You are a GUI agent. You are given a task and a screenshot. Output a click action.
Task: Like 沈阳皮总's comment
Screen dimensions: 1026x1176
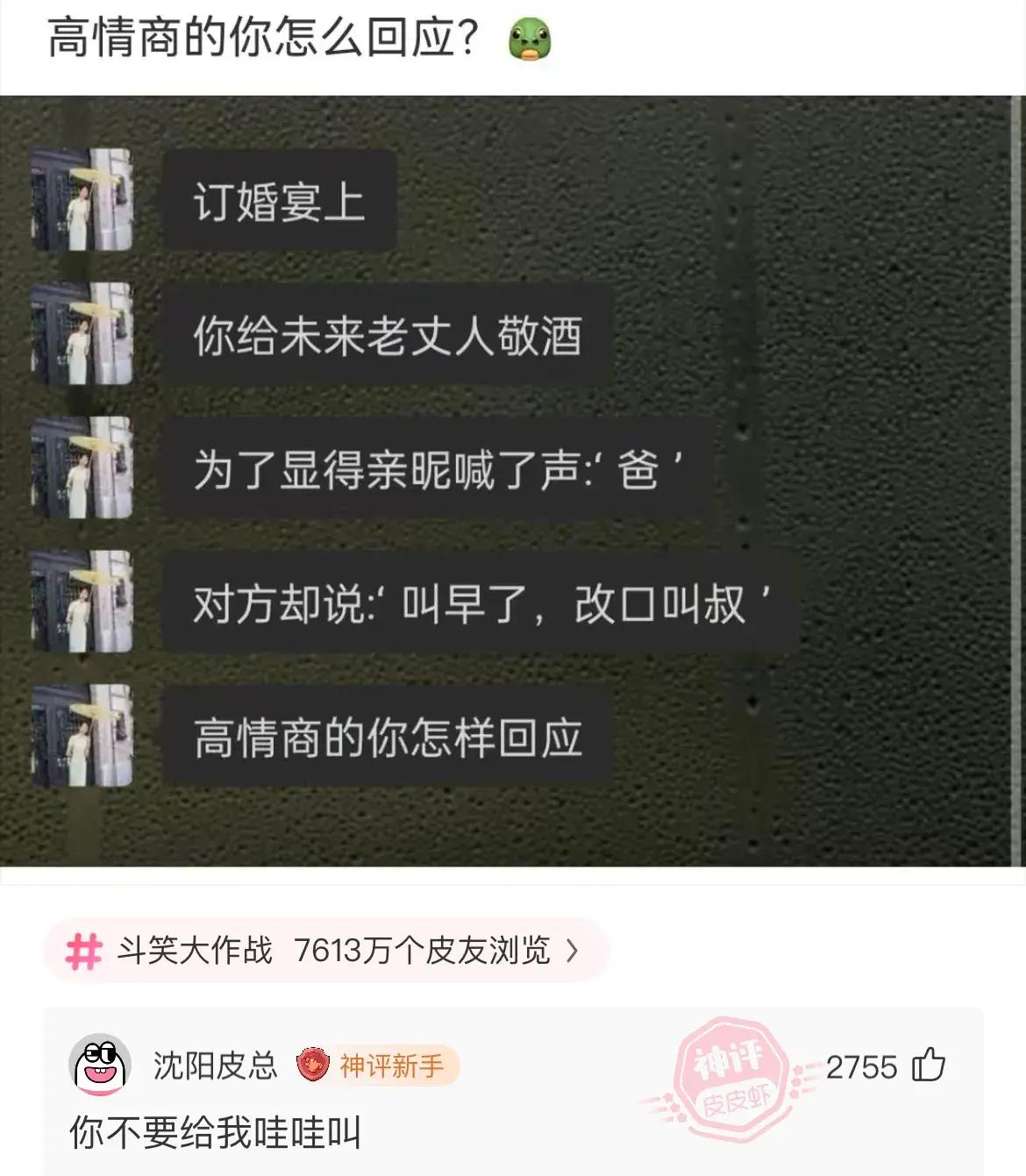pos(928,1066)
